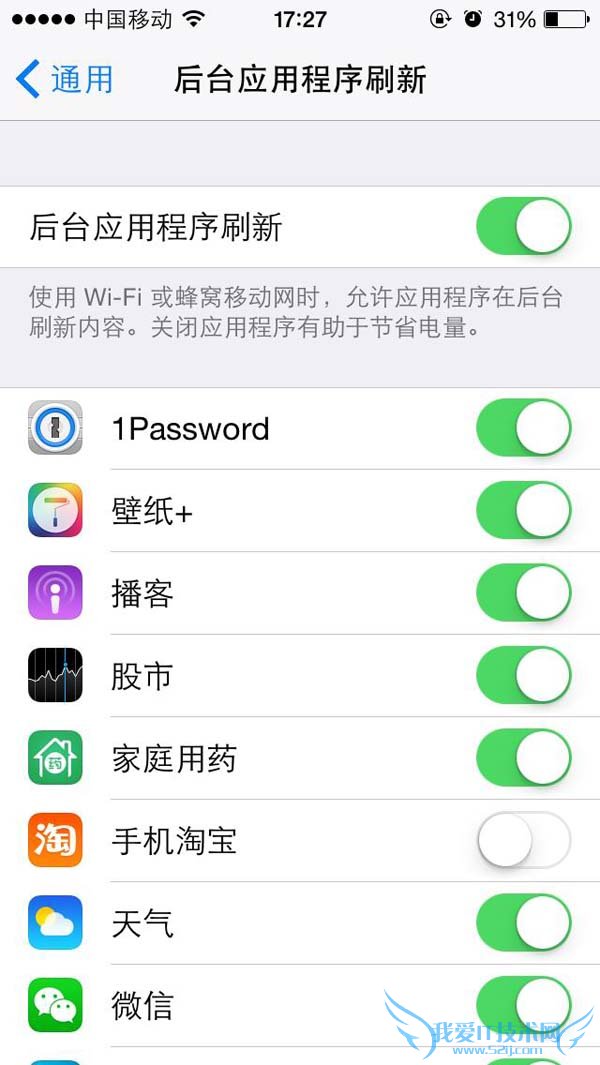Enable background refresh for 手机淘宝

pos(523,840)
